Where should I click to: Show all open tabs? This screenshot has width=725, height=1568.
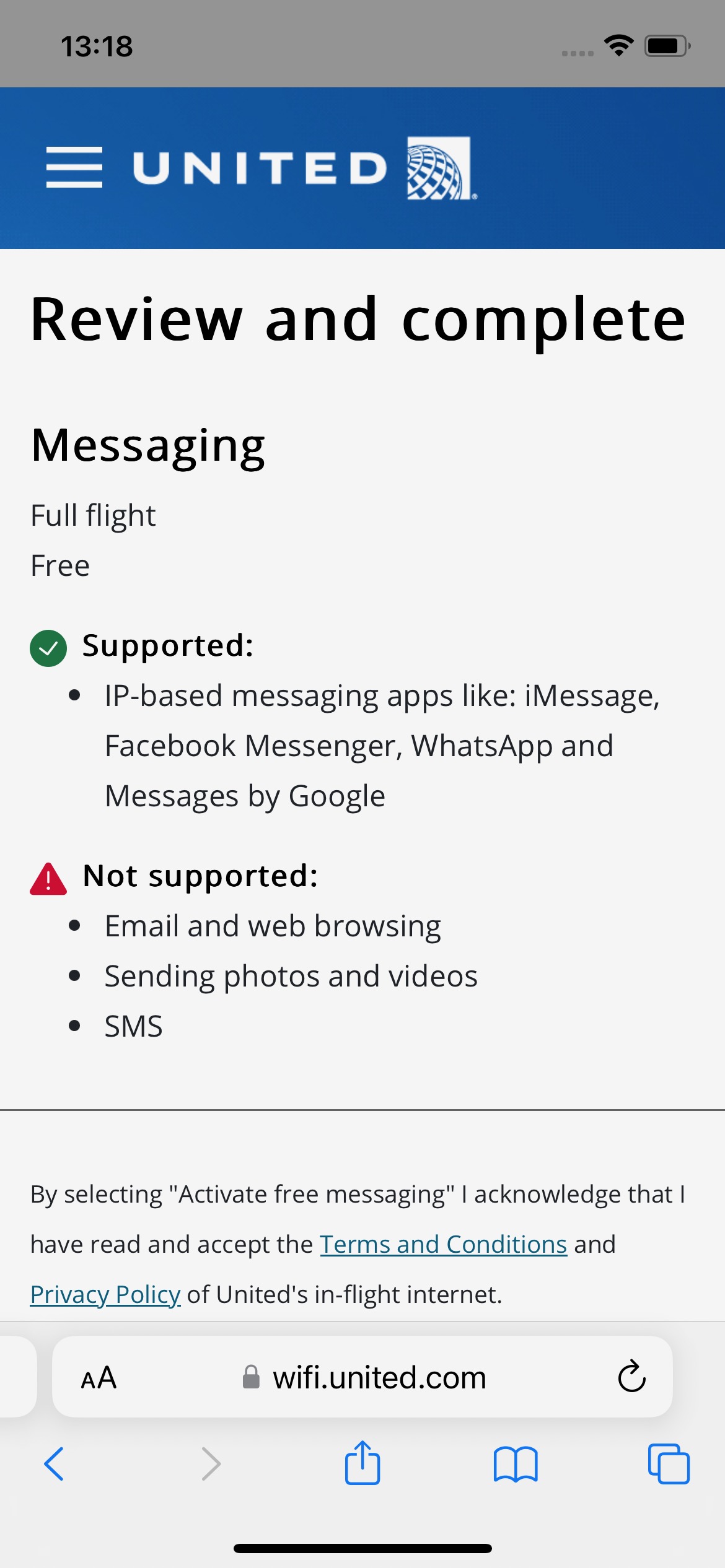[669, 1464]
